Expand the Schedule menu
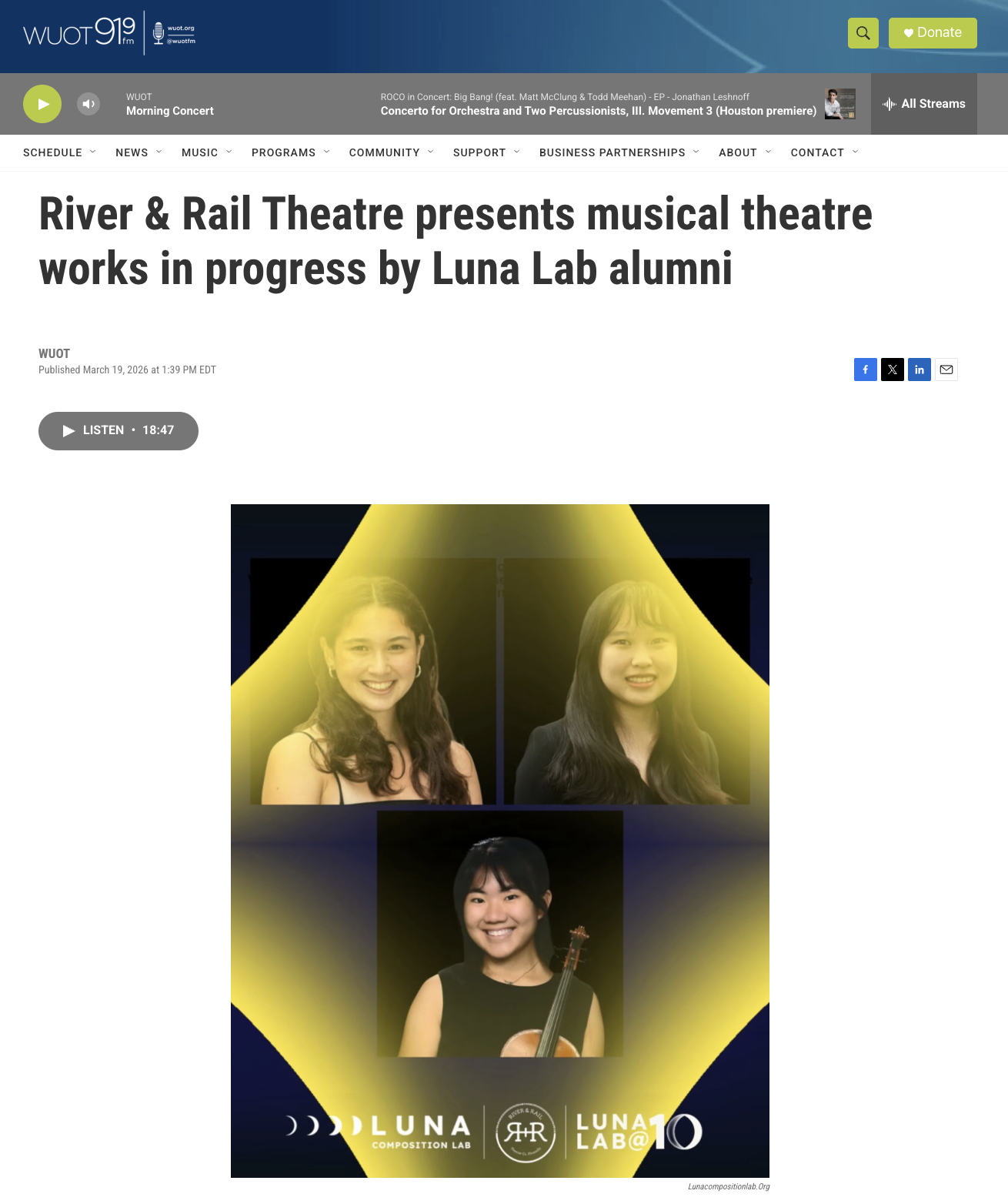The height and width of the screenshot is (1204, 1008). (x=59, y=152)
